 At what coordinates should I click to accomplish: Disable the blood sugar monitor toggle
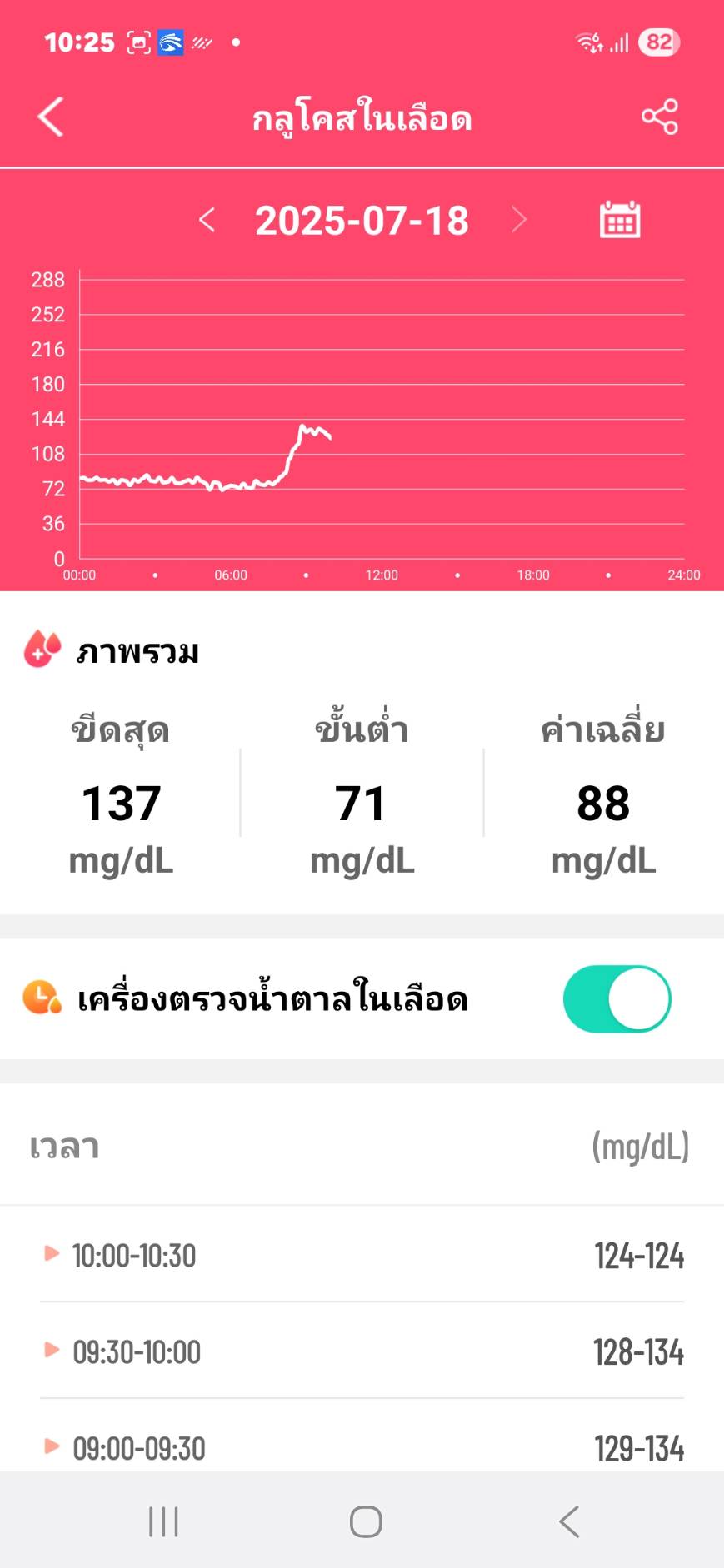tap(617, 999)
